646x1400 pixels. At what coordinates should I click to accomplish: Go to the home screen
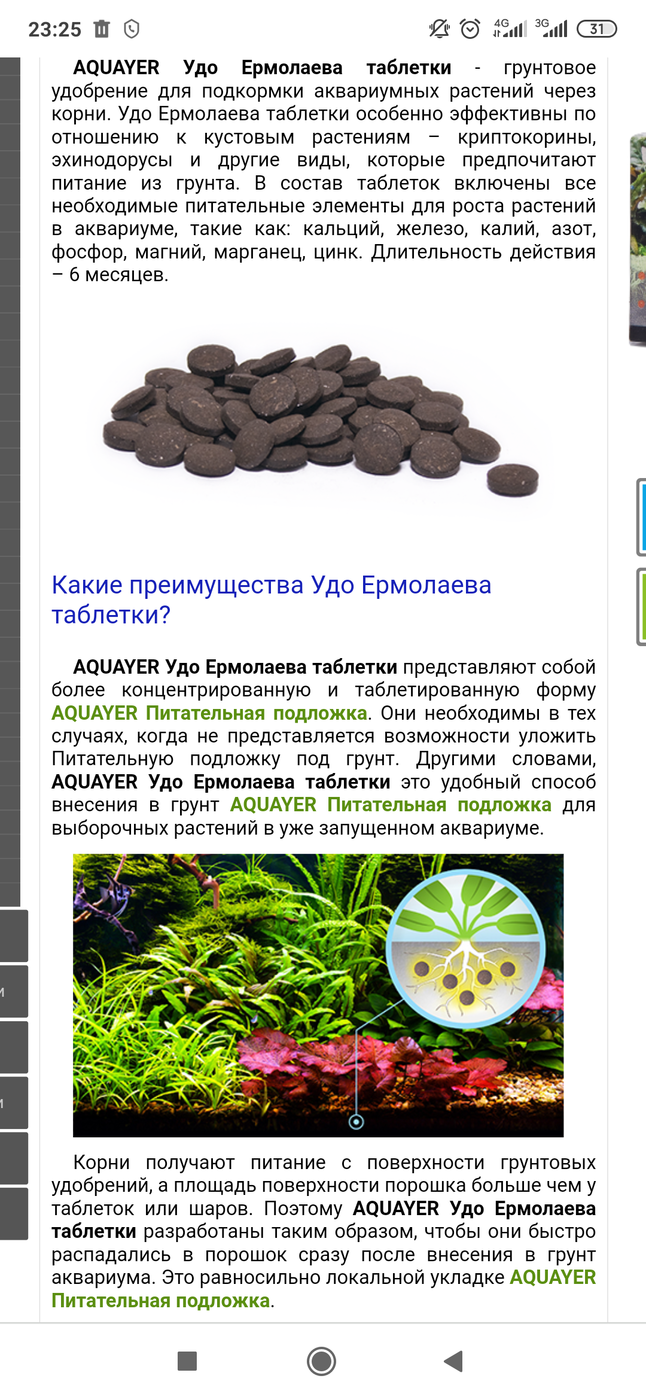click(x=321, y=1360)
